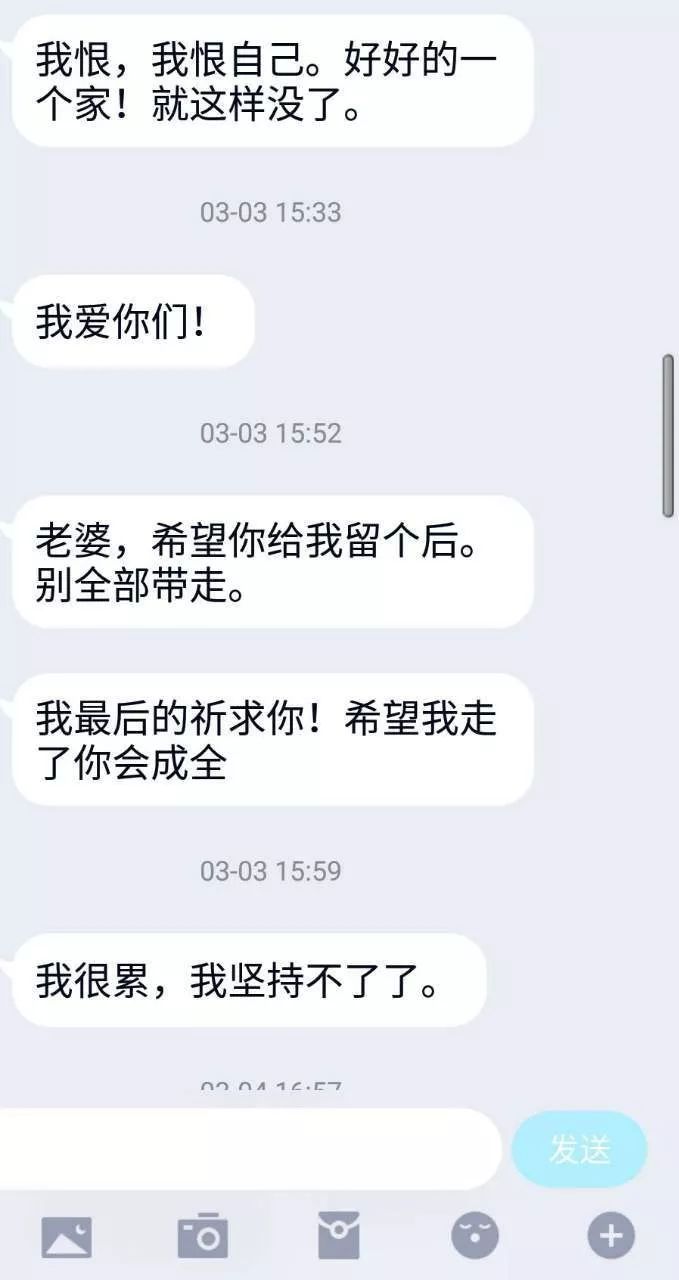Open the camera to take a photo
Viewport: 679px width, 1280px height.
(x=202, y=1236)
